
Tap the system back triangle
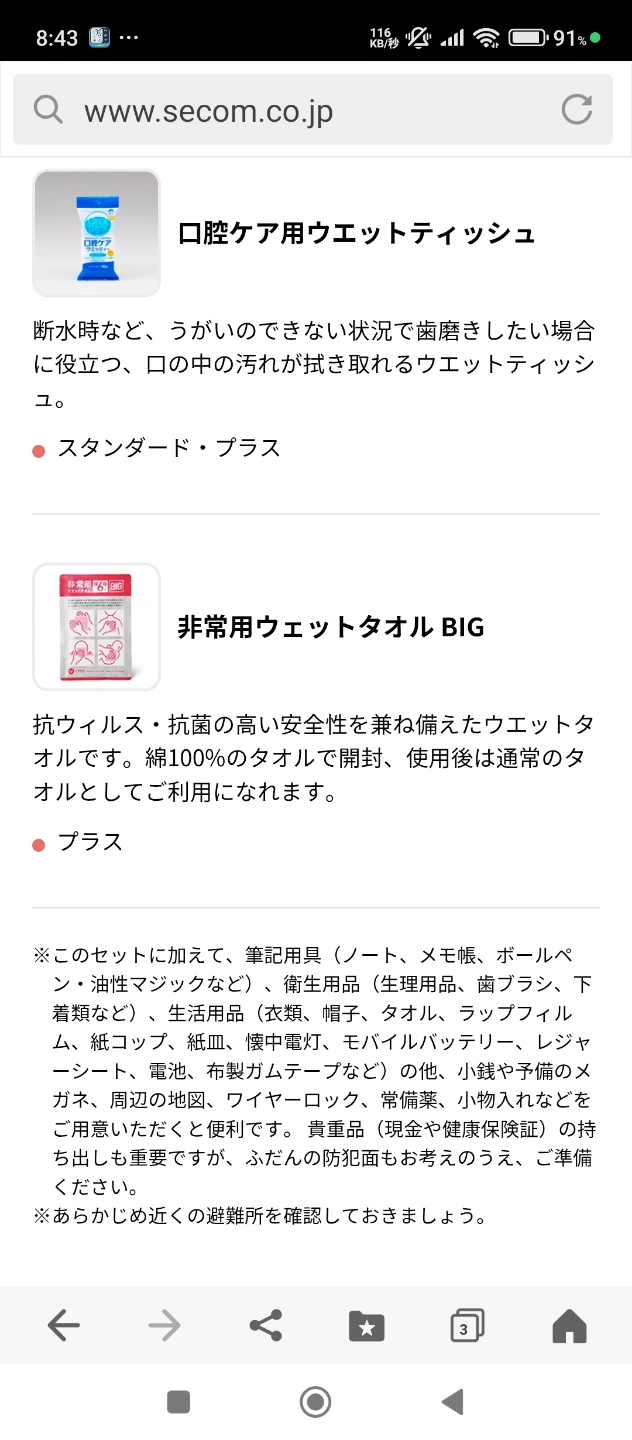(x=453, y=1402)
